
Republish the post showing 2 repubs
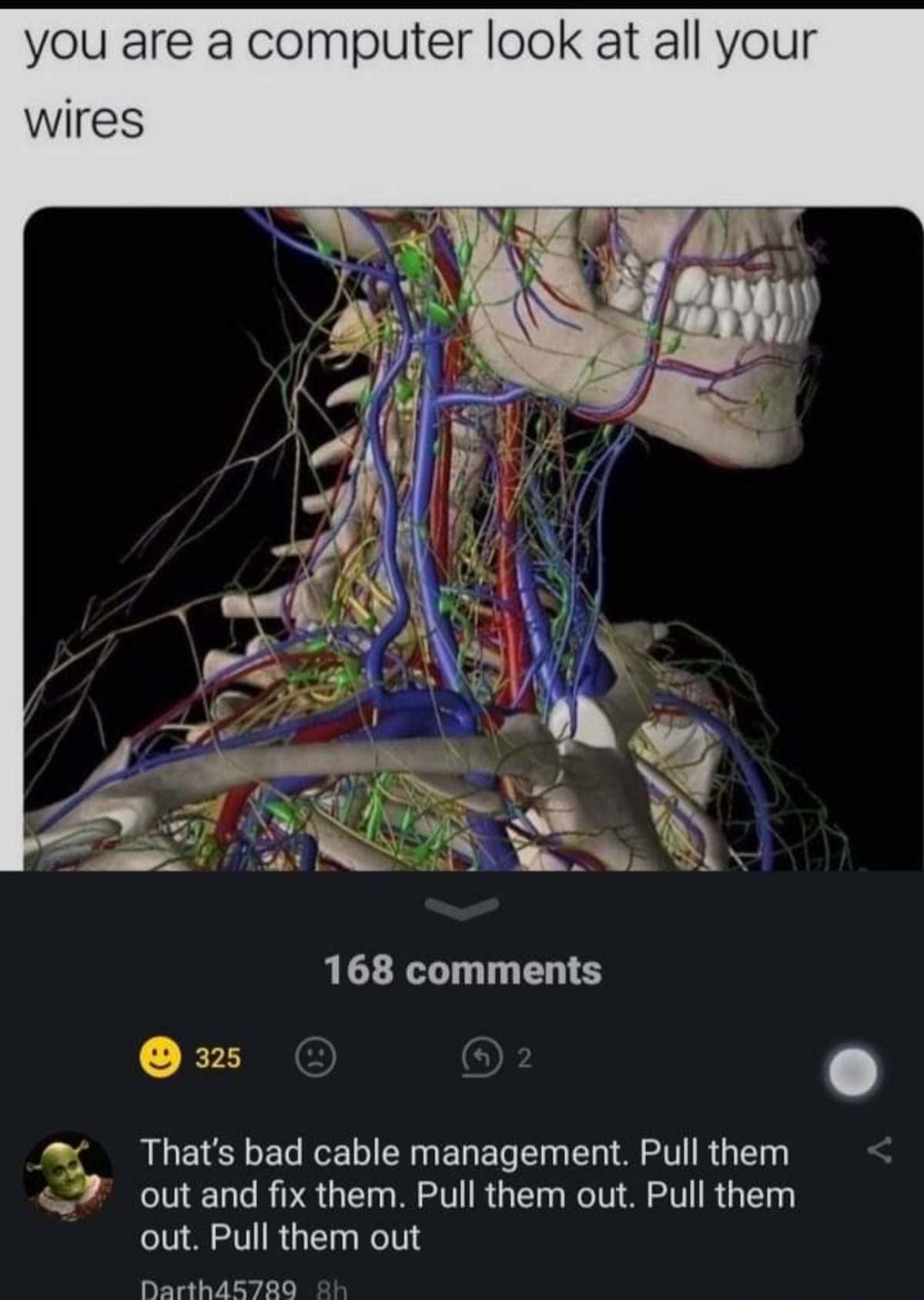(477, 1059)
